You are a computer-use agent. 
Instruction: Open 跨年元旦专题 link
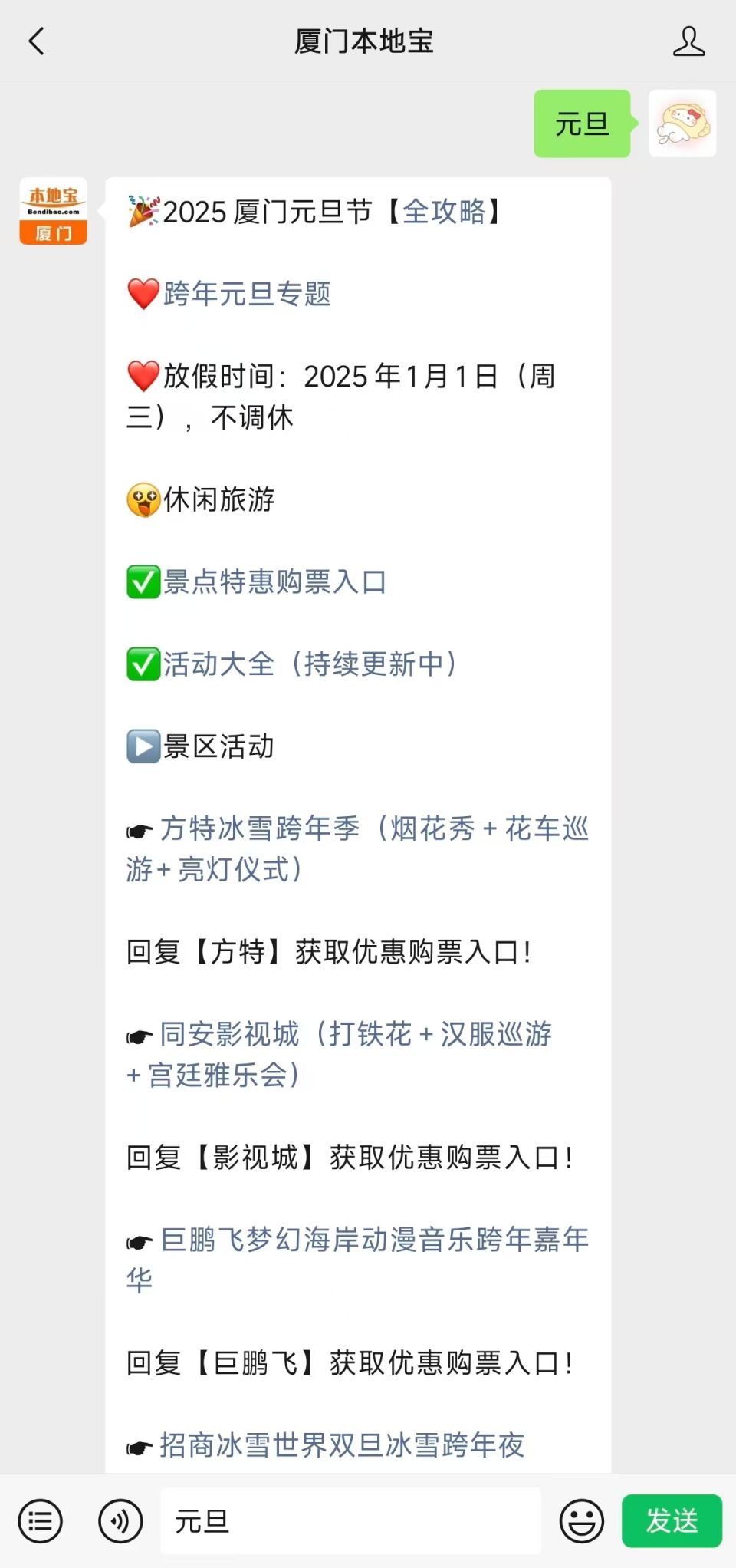(x=247, y=294)
